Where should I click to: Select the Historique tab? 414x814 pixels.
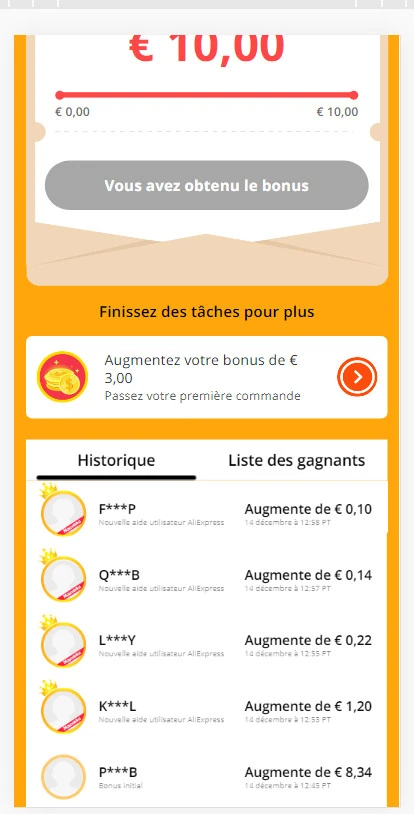(116, 460)
